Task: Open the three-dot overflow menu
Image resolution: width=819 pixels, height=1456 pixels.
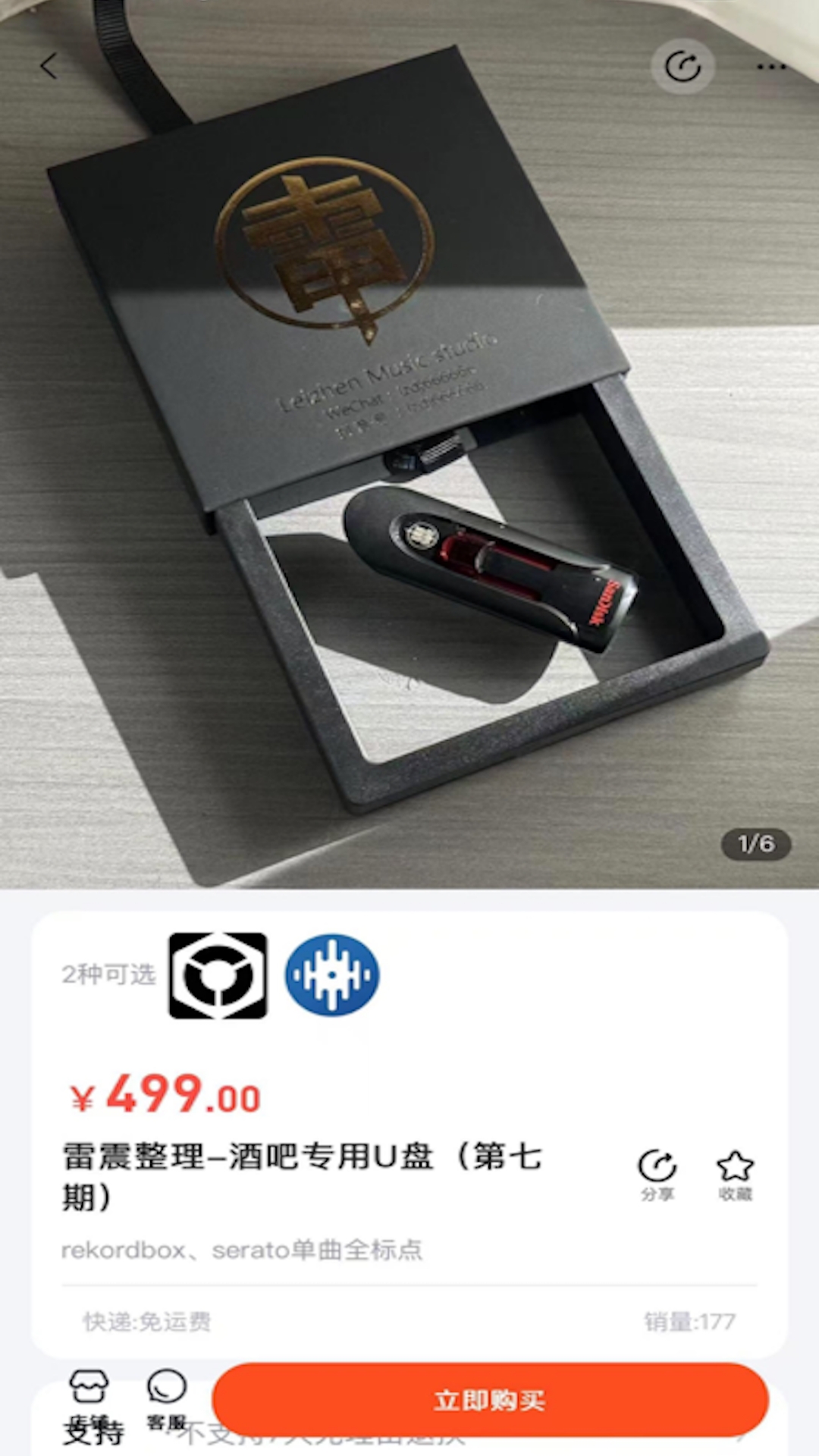Action: coord(768,66)
